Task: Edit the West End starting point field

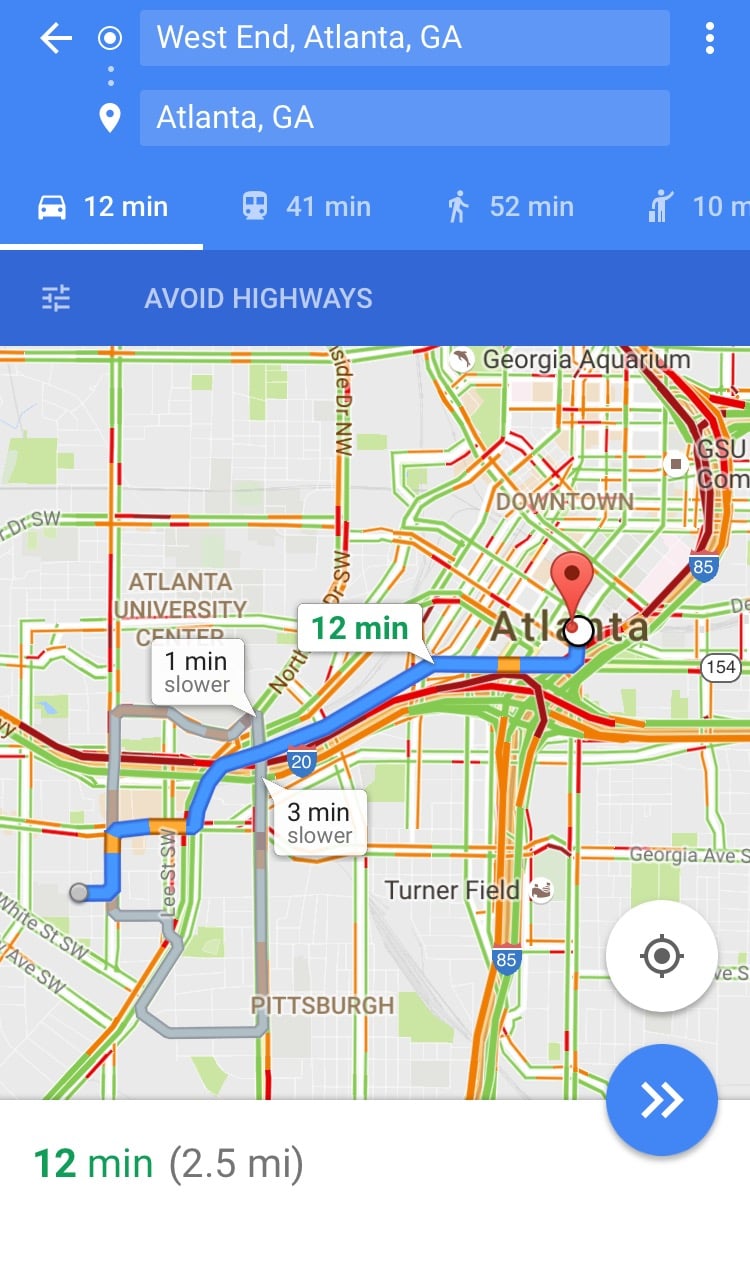Action: [x=404, y=38]
